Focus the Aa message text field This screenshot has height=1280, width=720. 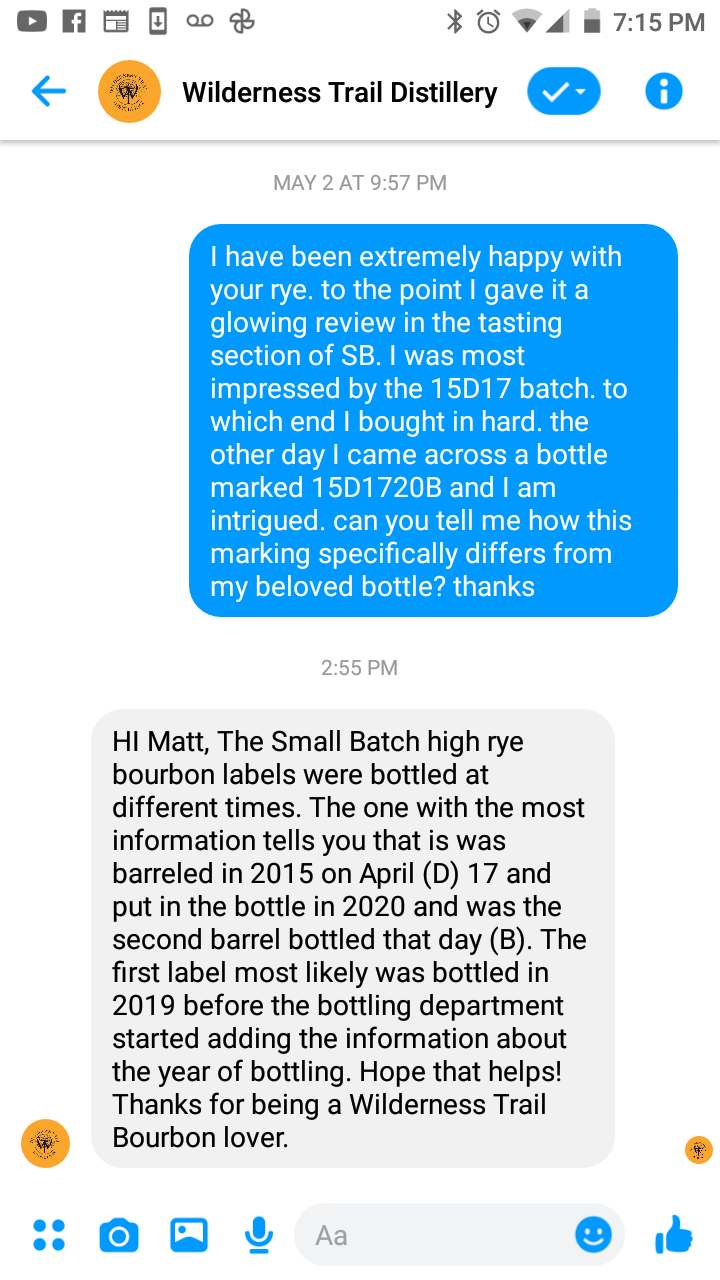(435, 1236)
